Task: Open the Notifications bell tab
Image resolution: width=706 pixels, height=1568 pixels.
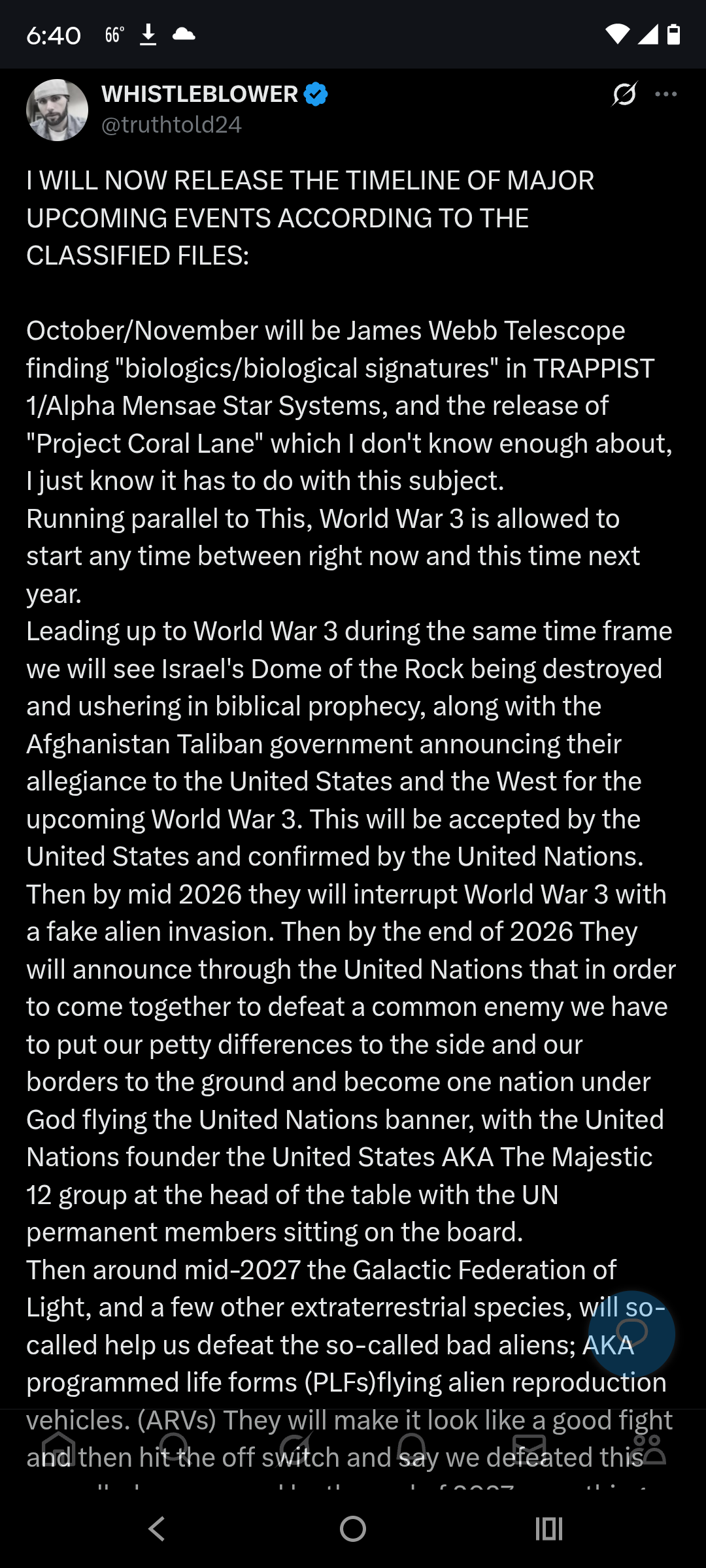Action: [412, 1449]
